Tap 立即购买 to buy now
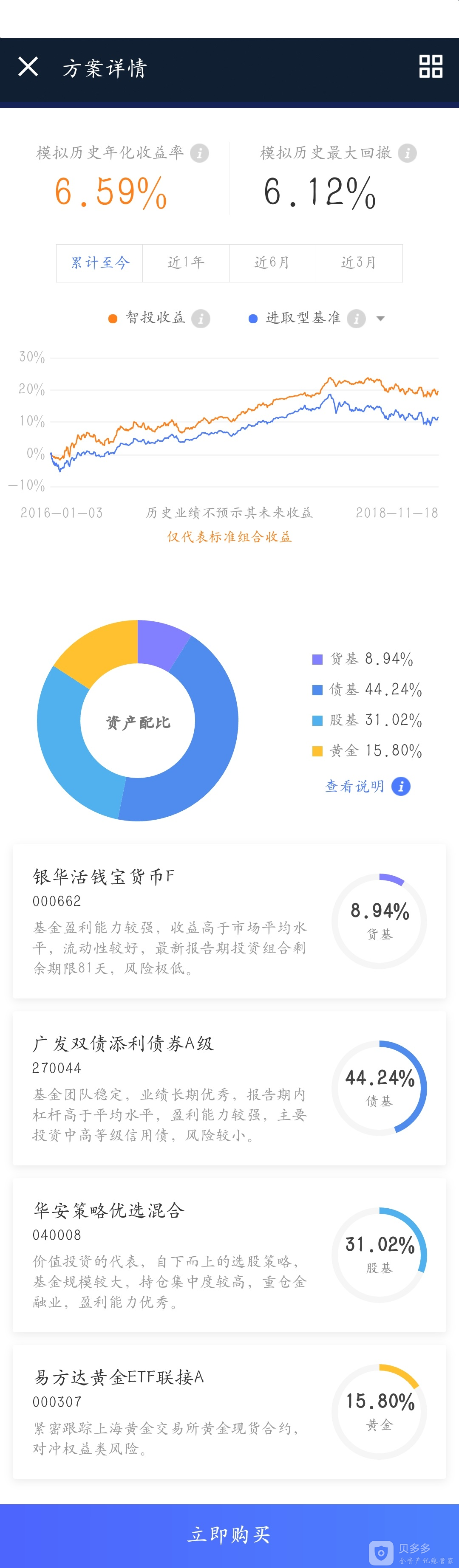Image resolution: width=459 pixels, height=1568 pixels. coord(229,1534)
